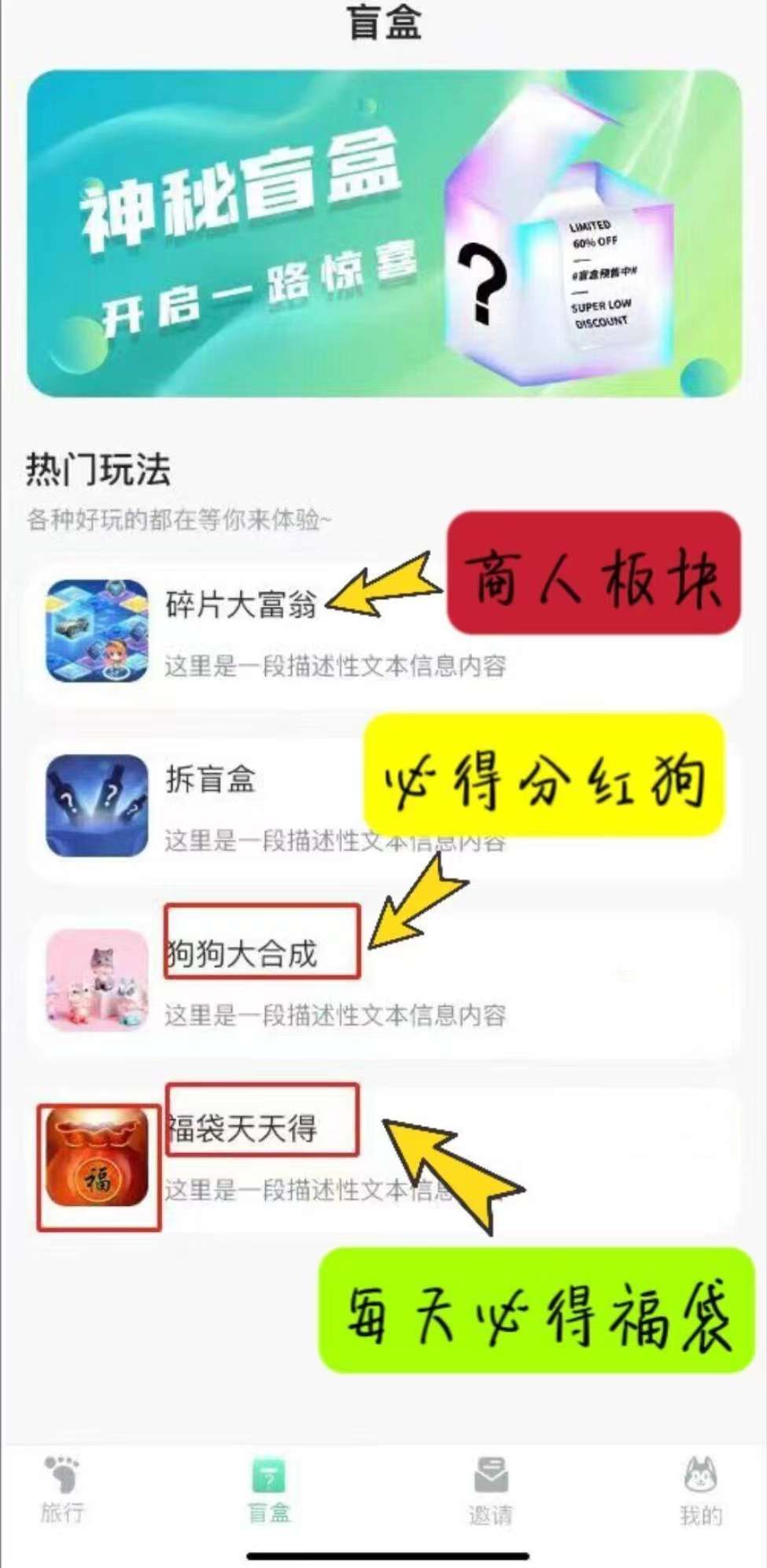Open the 碎片大富翁 game
The width and height of the screenshot is (767, 1568).
(240, 605)
